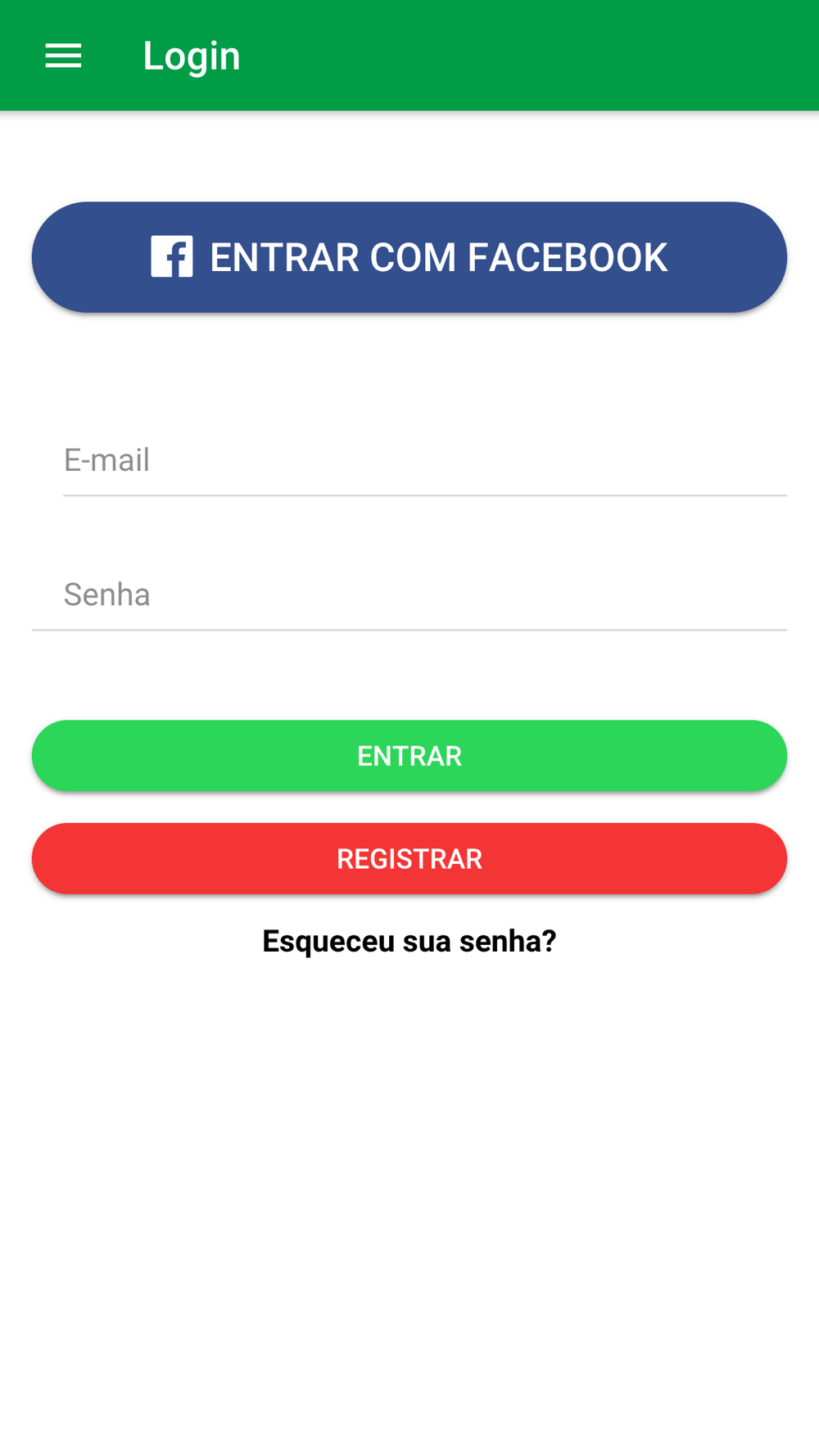Focus the E-mail field

pos(424,460)
